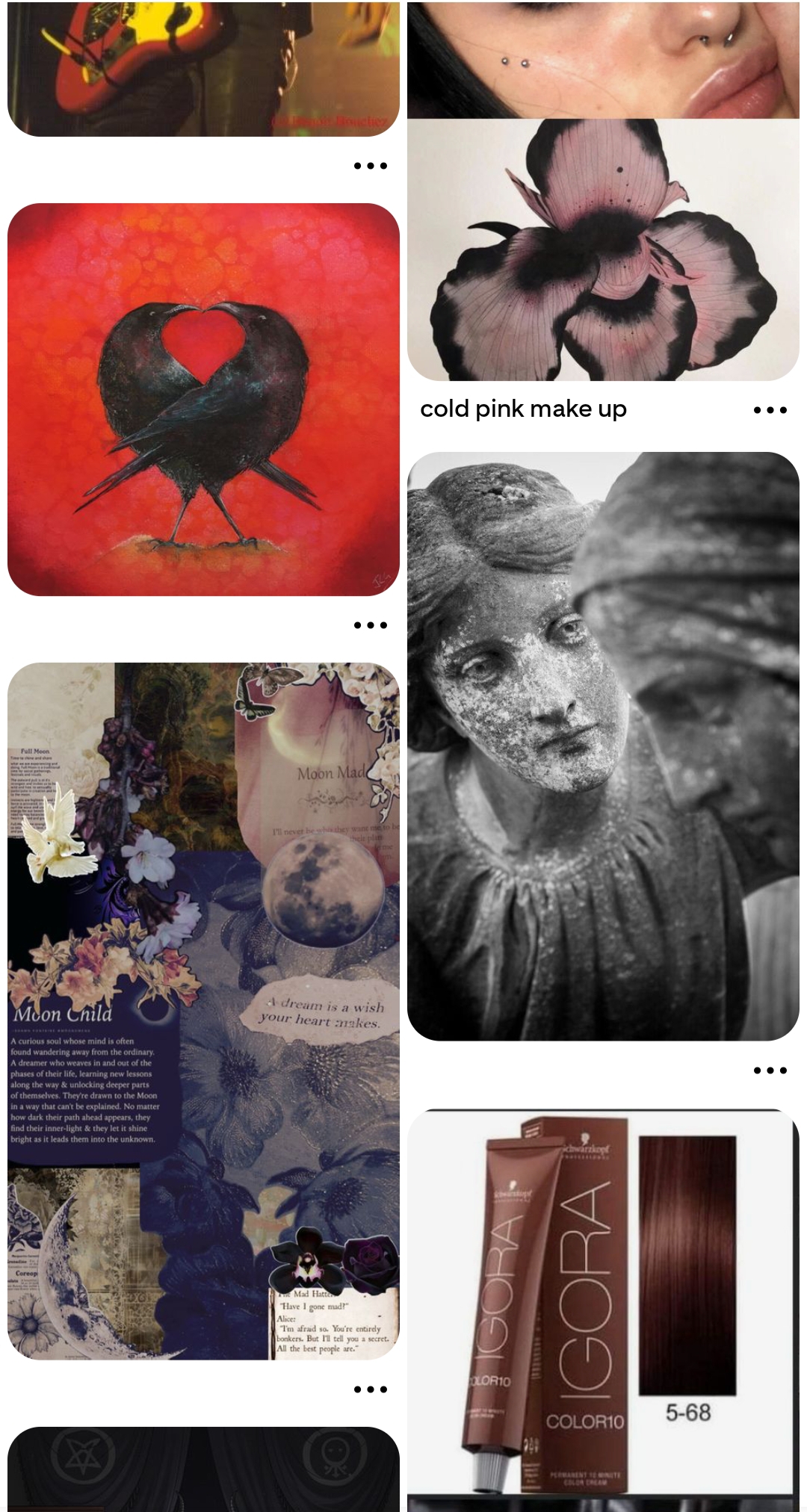Open options for the guitar pin
The image size is (807, 1512).
pos(370,166)
